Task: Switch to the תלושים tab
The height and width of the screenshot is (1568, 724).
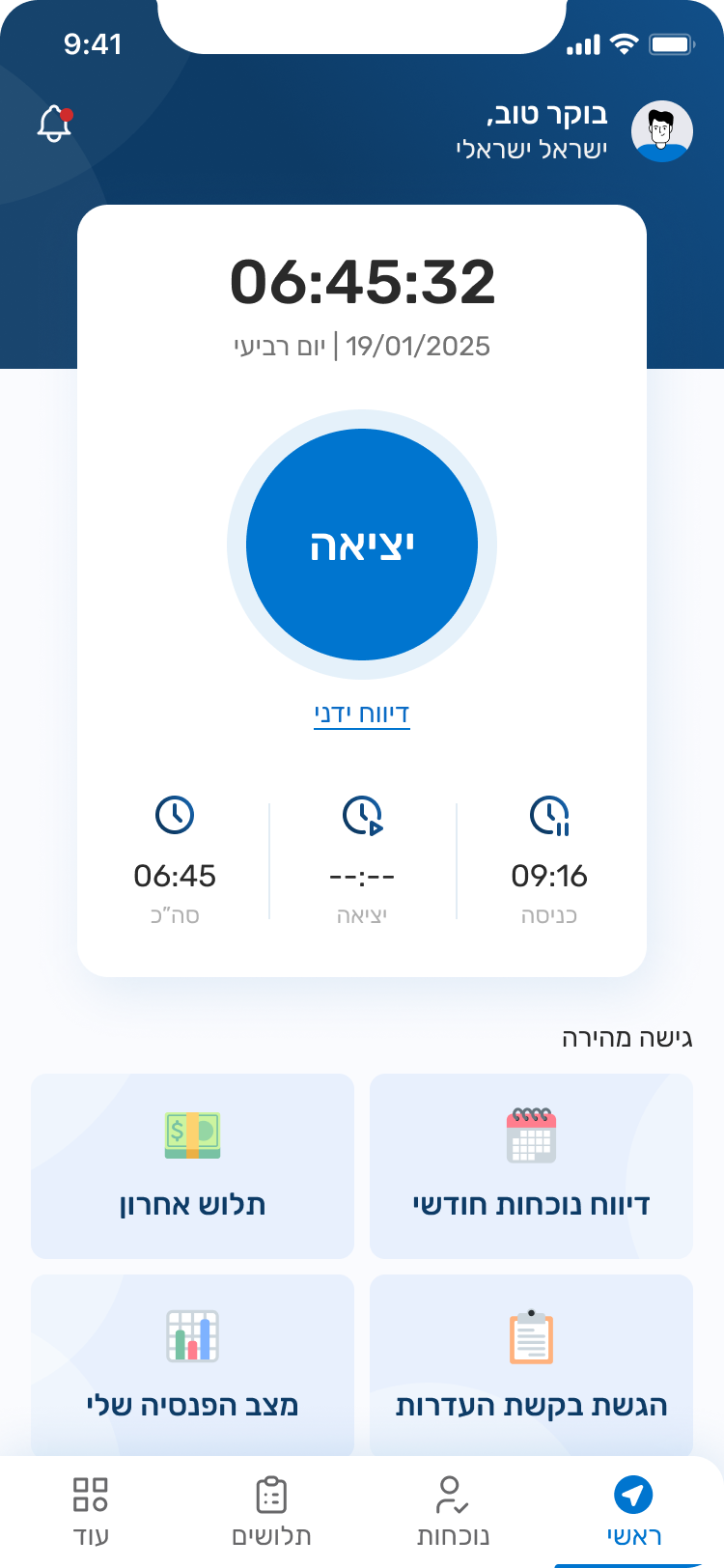Action: (x=271, y=1511)
